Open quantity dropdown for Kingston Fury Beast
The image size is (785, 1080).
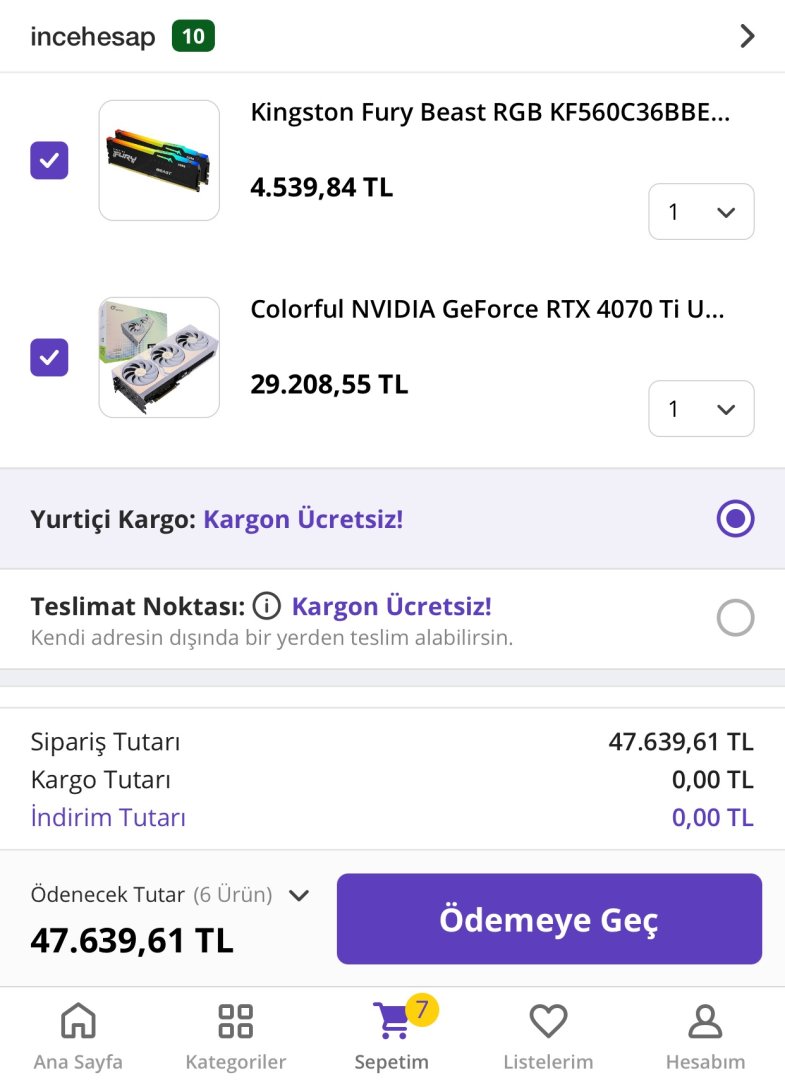point(701,212)
